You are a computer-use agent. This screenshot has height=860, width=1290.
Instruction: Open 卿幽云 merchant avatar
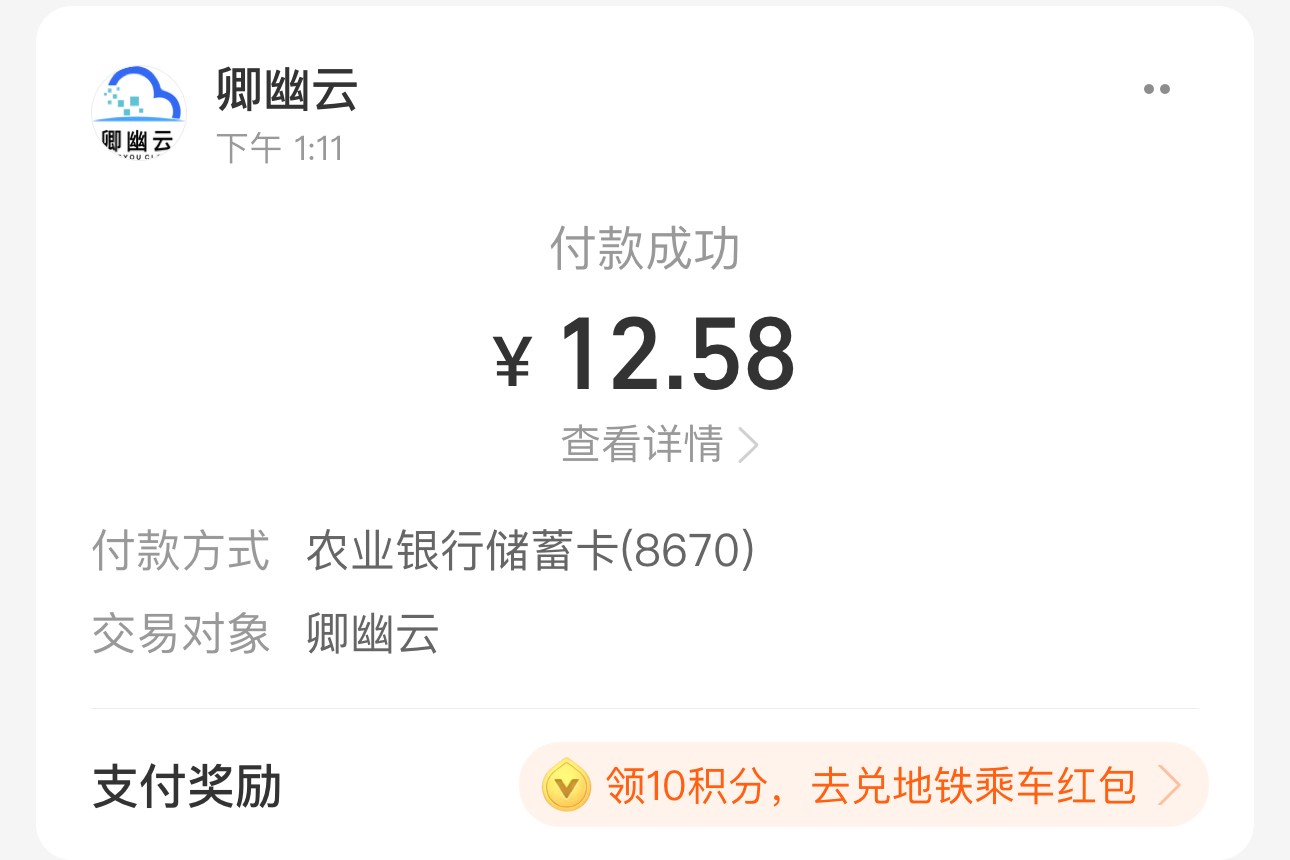pyautogui.click(x=138, y=112)
